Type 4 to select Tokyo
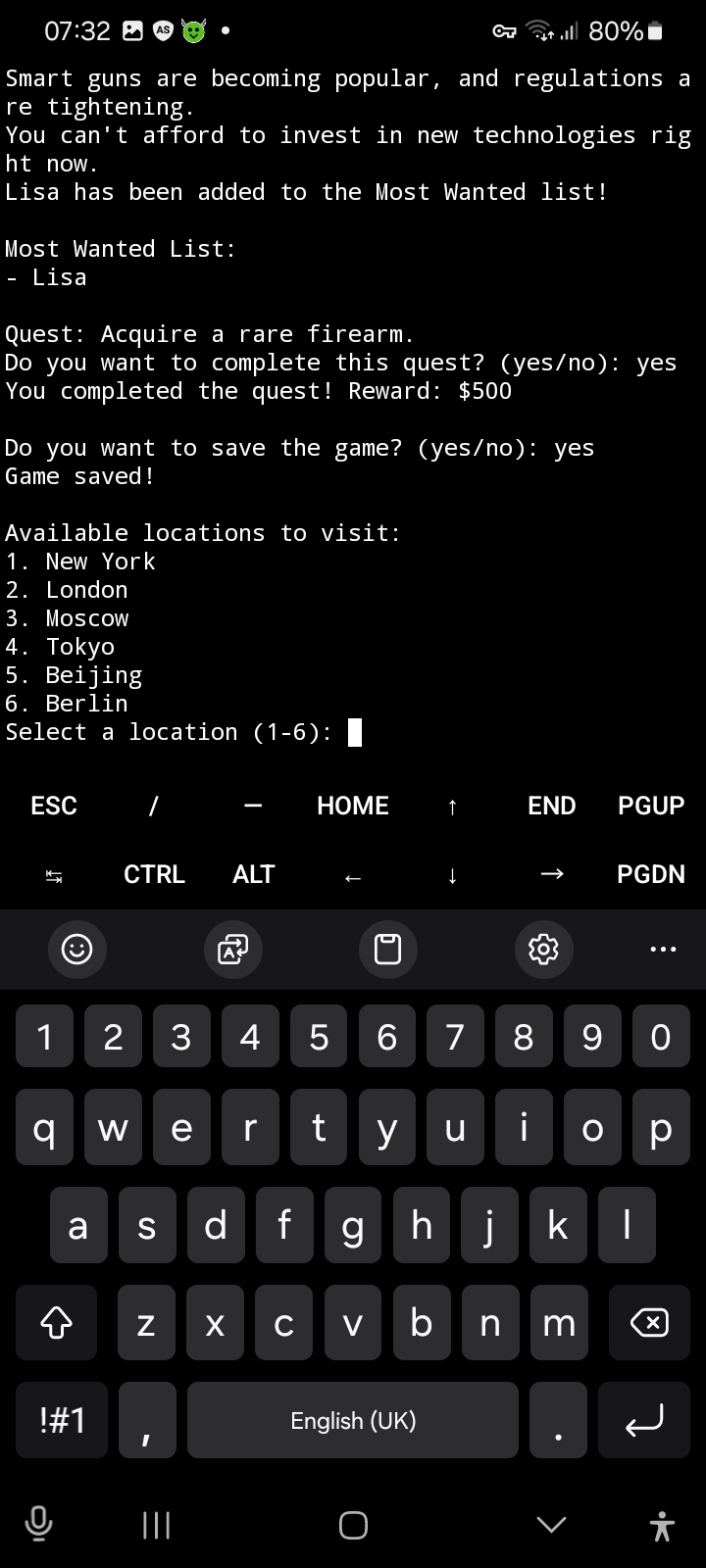 tap(250, 1036)
